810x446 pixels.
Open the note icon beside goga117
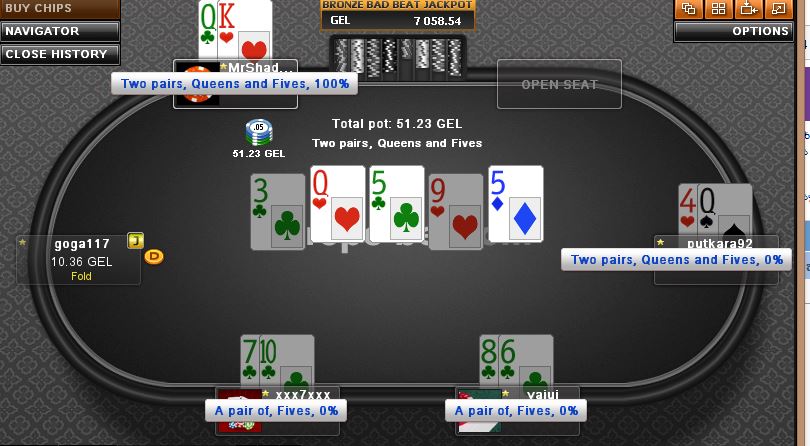coord(135,240)
